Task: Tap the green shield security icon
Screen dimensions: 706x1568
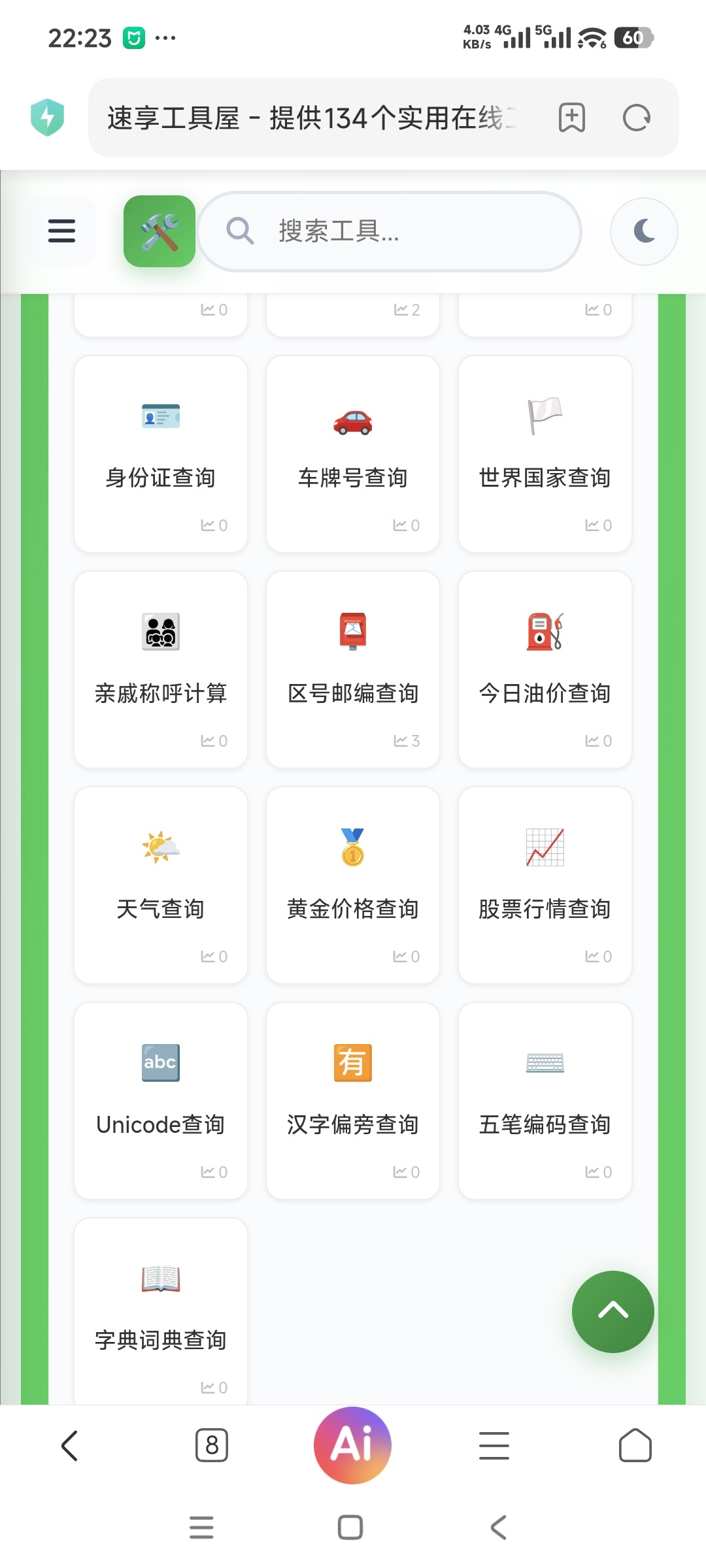Action: [47, 117]
